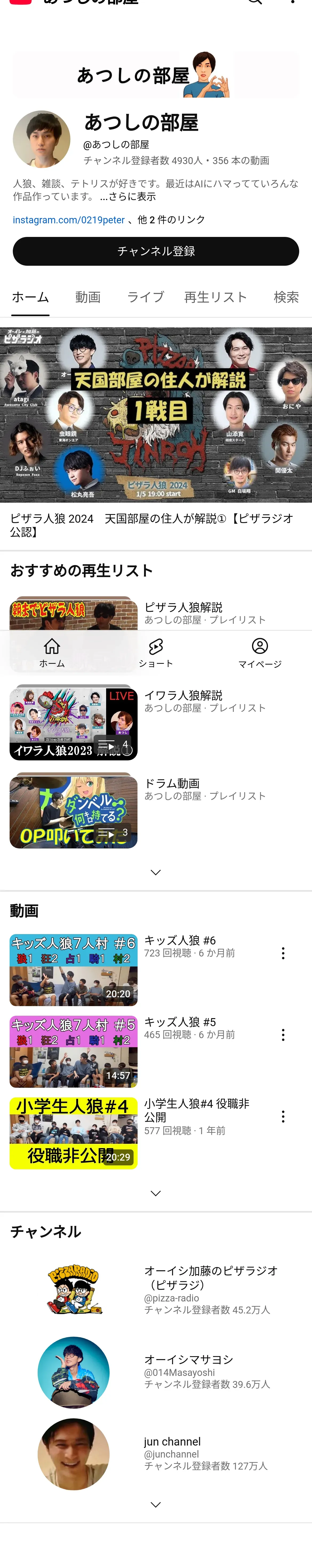
Task: Open the ライブ tab
Action: click(145, 297)
